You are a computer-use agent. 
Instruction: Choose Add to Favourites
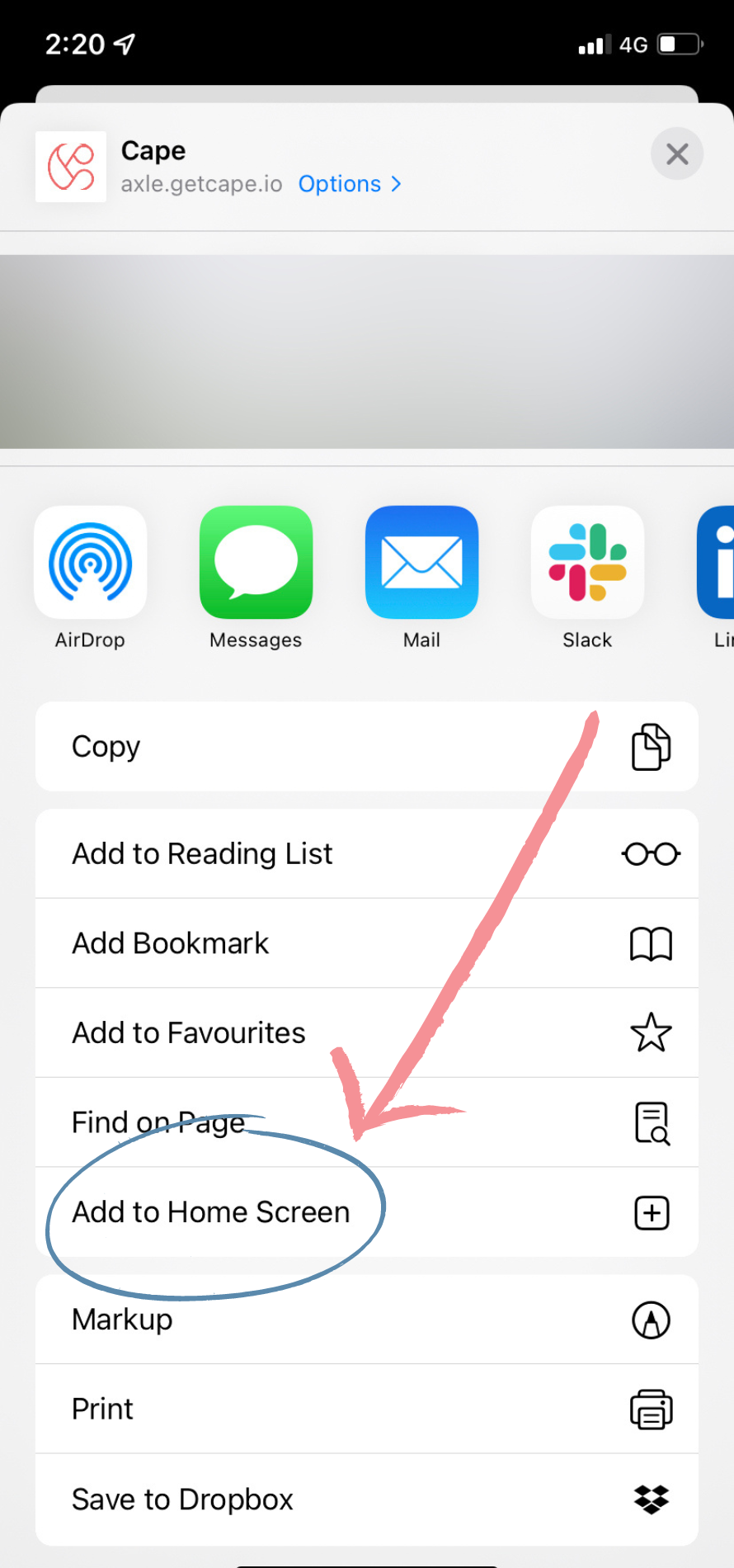pos(367,1032)
